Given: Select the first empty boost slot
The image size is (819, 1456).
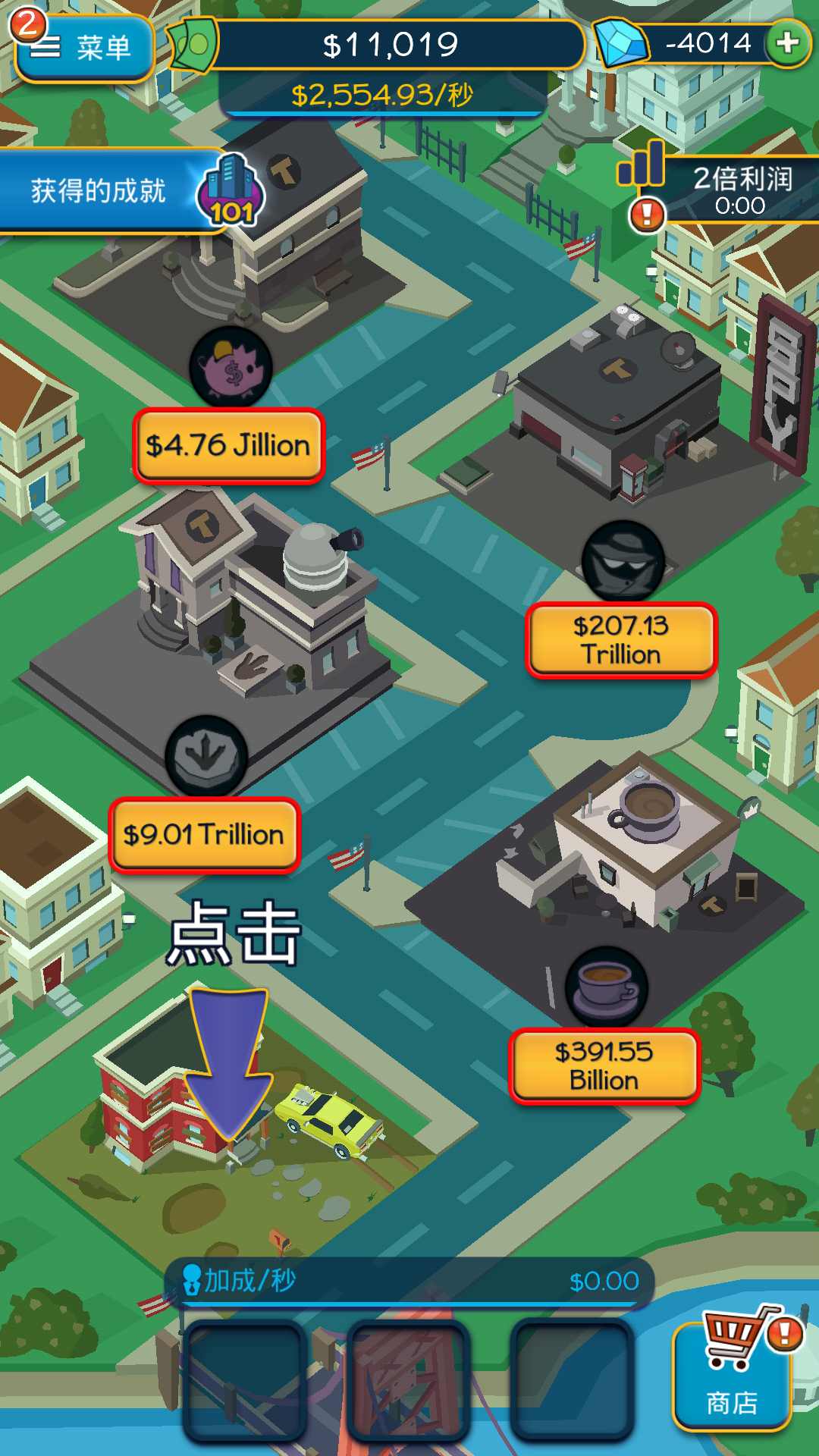Looking at the screenshot, I should click(244, 1380).
